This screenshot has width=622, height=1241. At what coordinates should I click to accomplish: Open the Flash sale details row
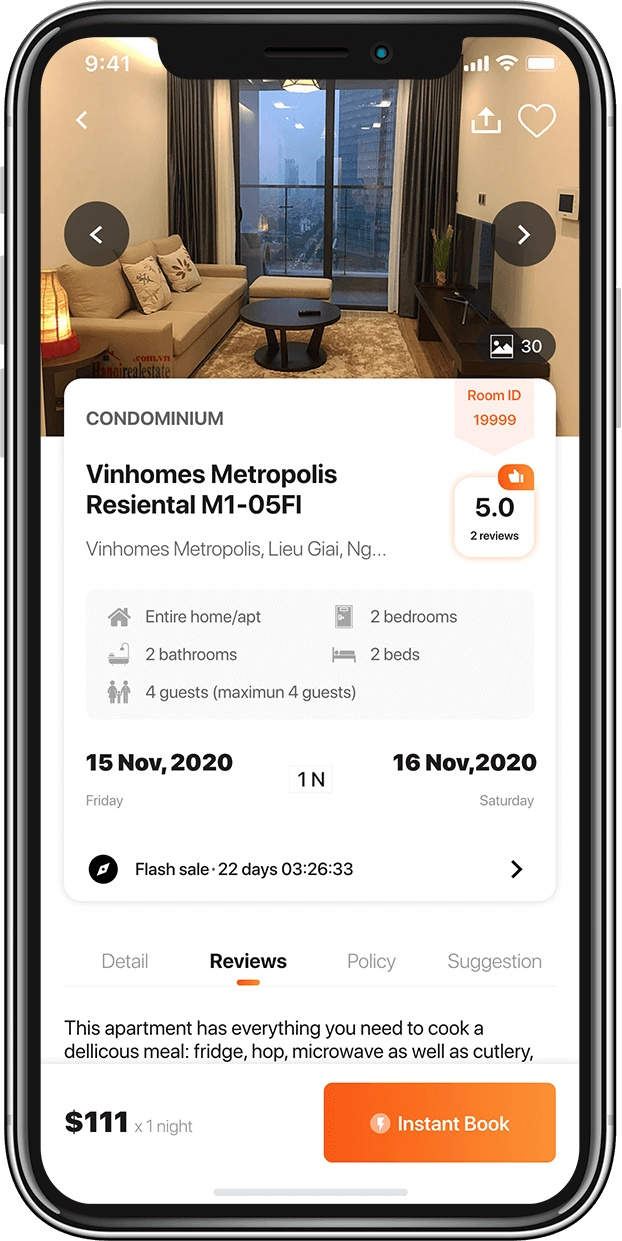(310, 869)
